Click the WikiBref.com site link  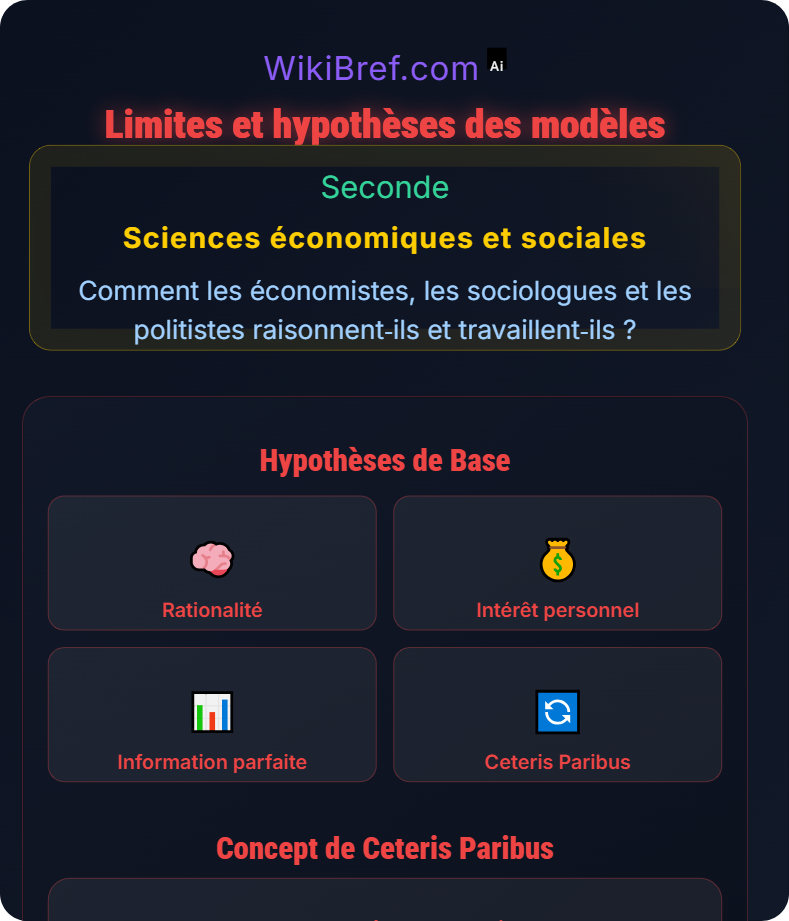point(370,68)
